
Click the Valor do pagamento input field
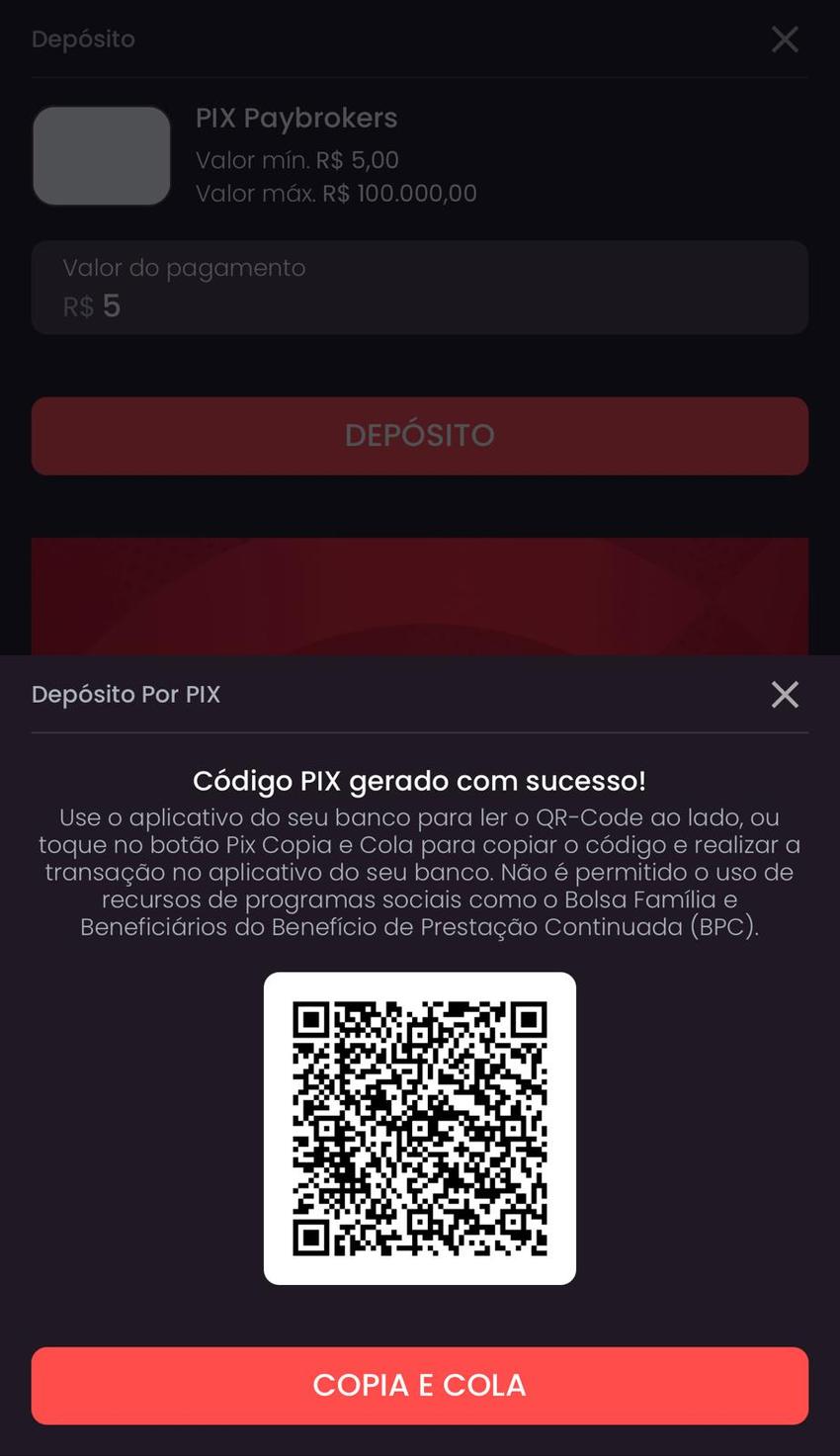pyautogui.click(x=419, y=287)
